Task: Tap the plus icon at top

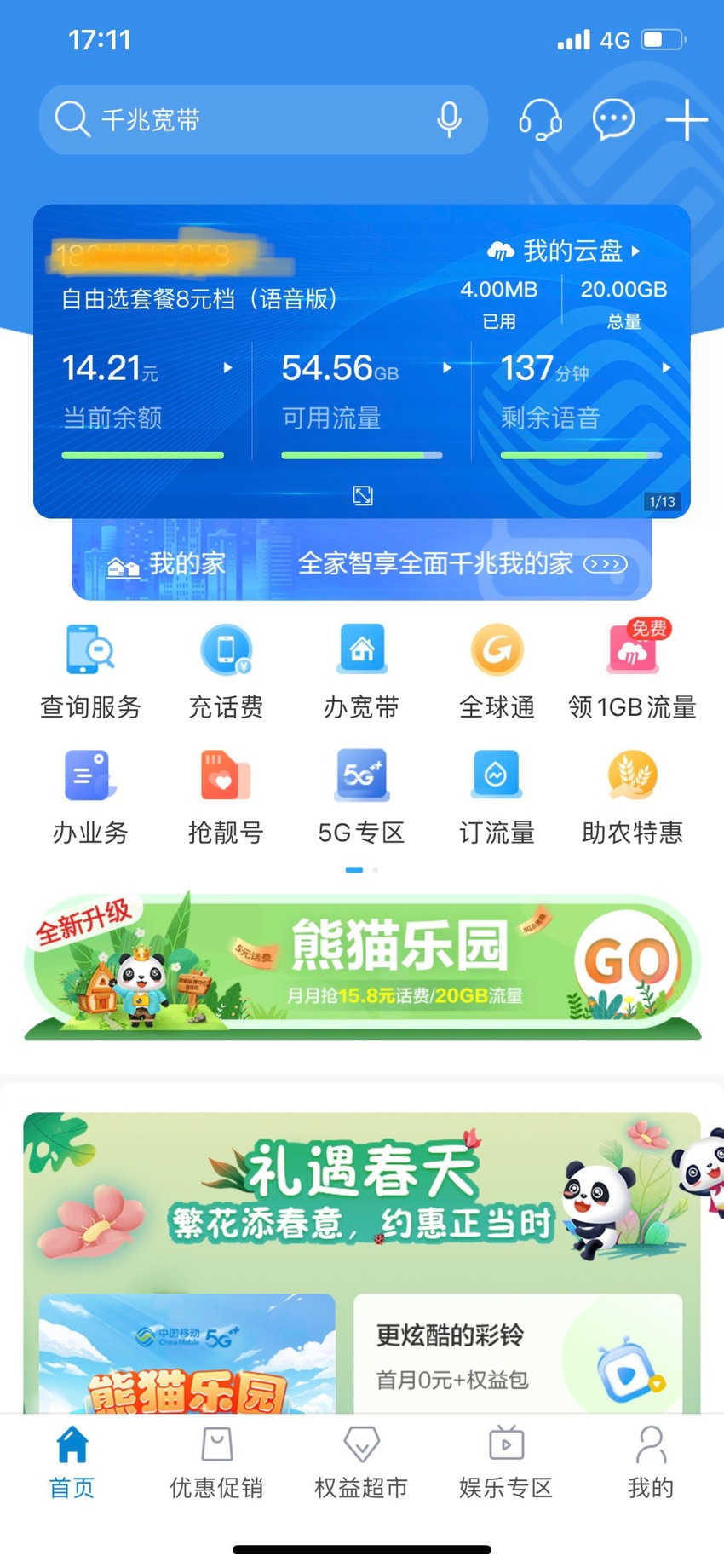Action: 687,119
